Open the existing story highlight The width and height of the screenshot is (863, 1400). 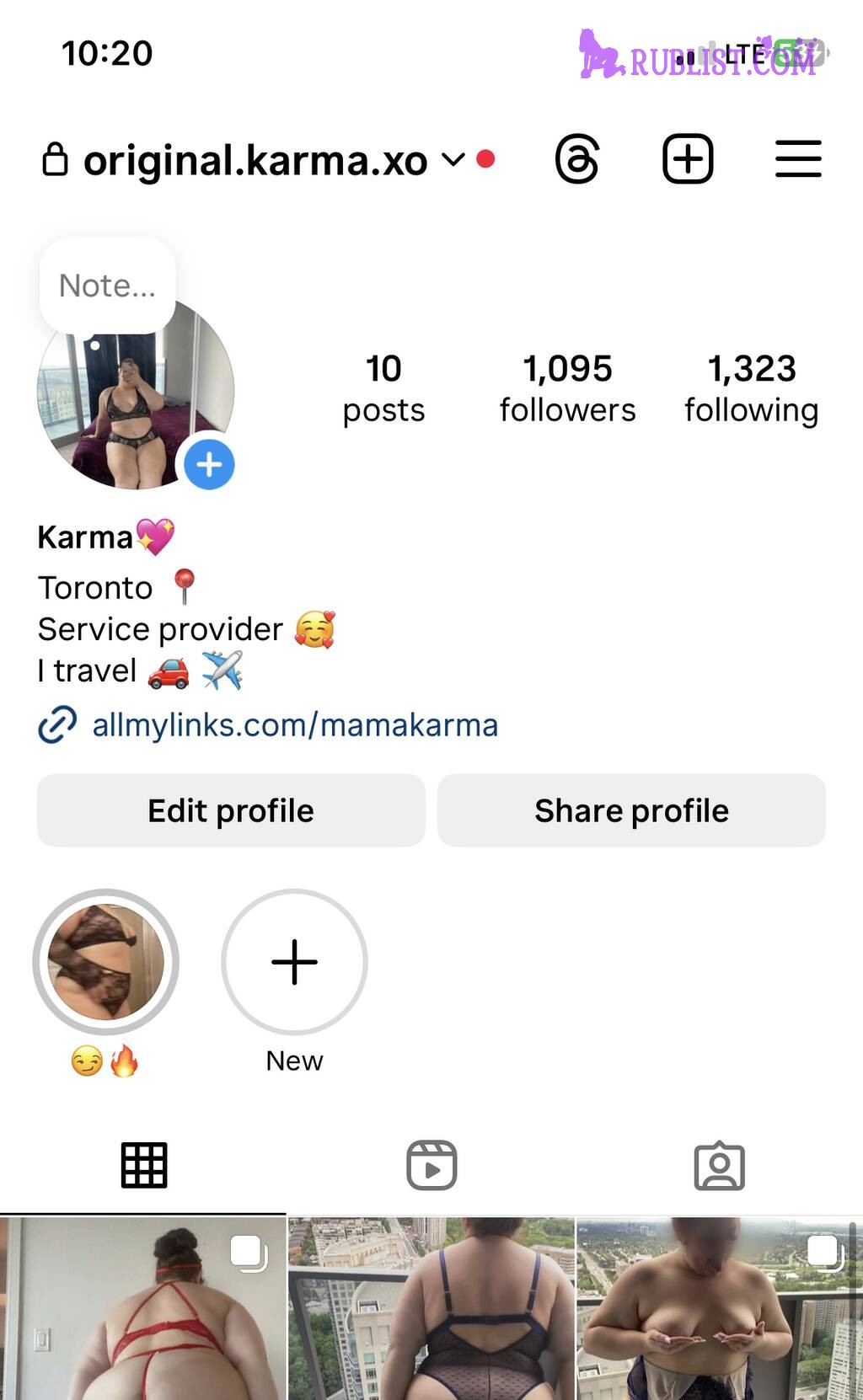click(x=106, y=962)
